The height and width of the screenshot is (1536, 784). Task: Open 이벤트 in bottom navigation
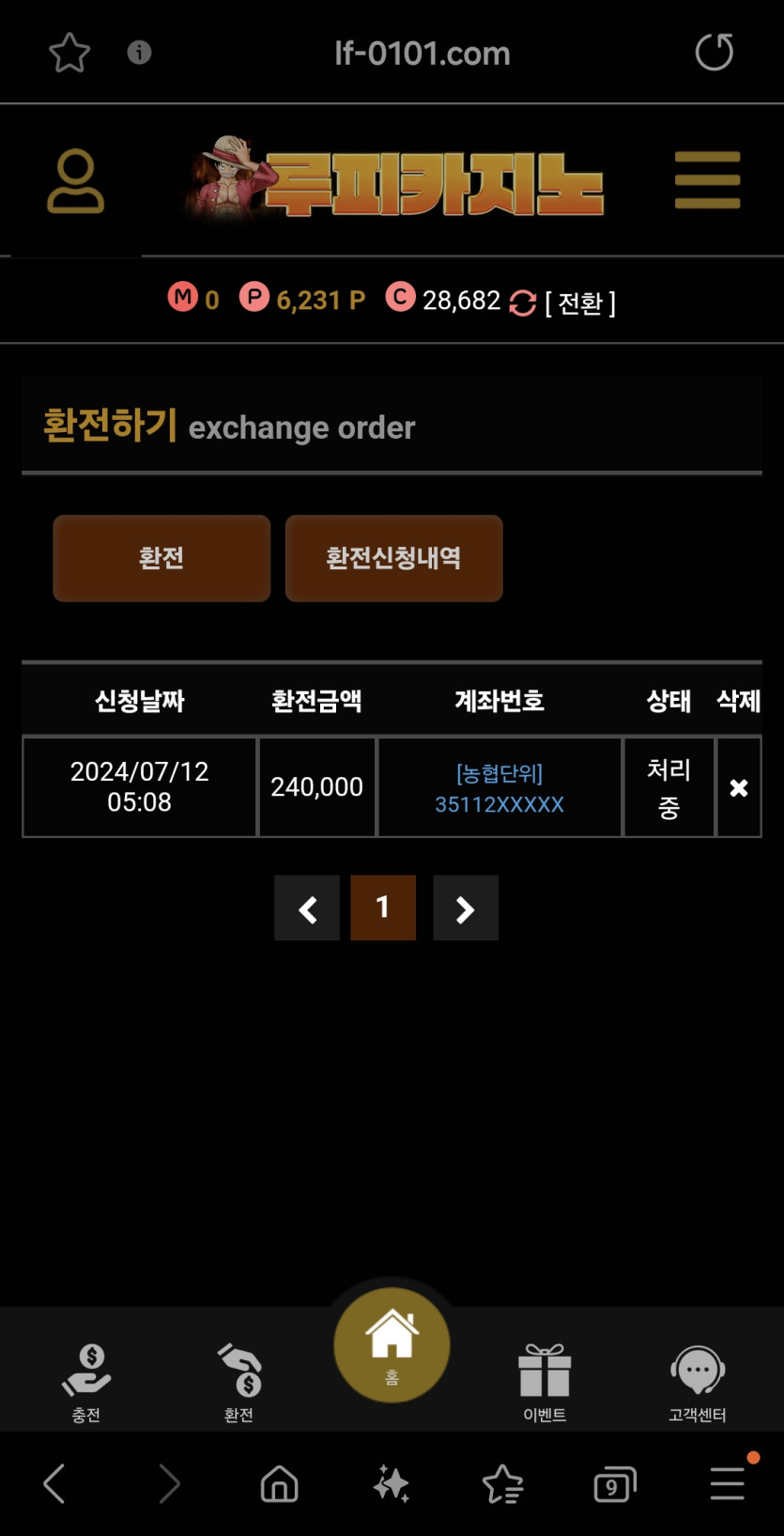(x=545, y=1381)
